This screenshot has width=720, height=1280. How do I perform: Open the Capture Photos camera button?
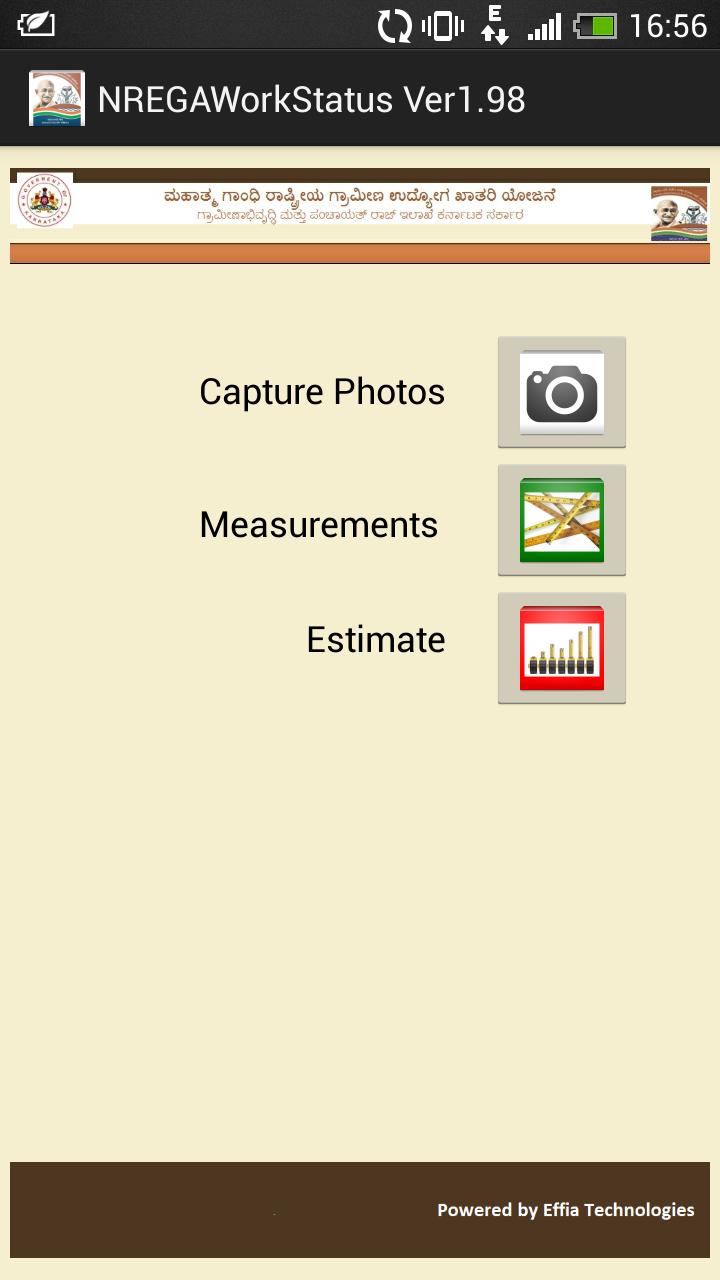click(x=561, y=392)
